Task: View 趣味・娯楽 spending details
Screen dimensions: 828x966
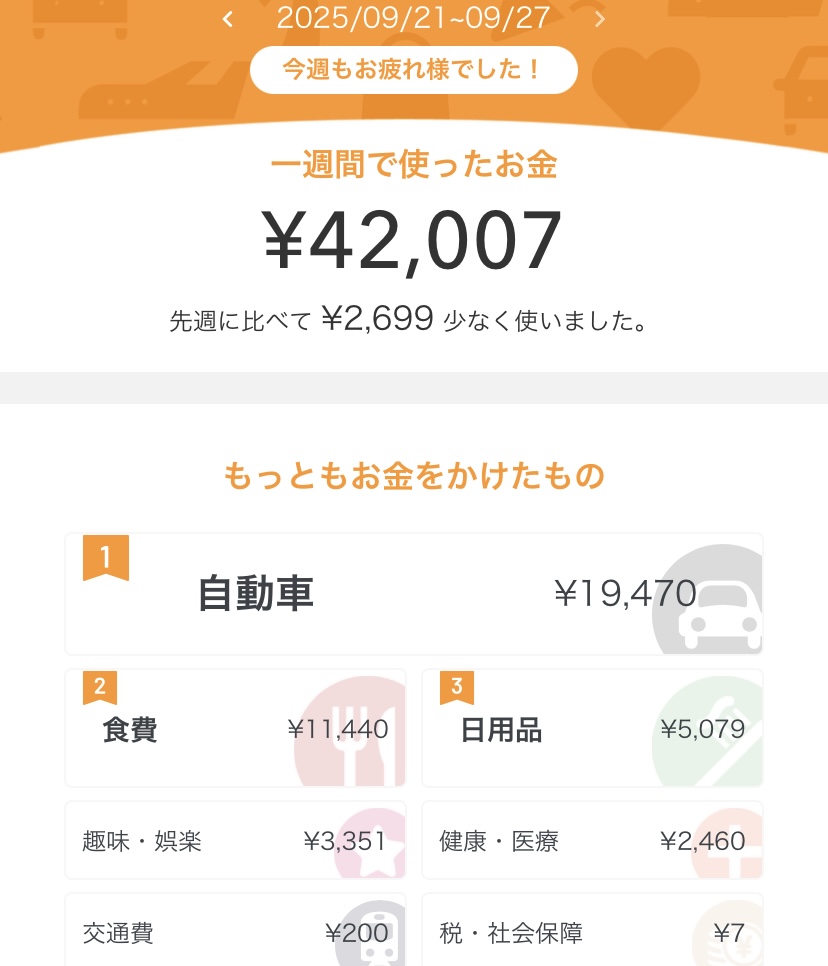Action: (x=235, y=841)
